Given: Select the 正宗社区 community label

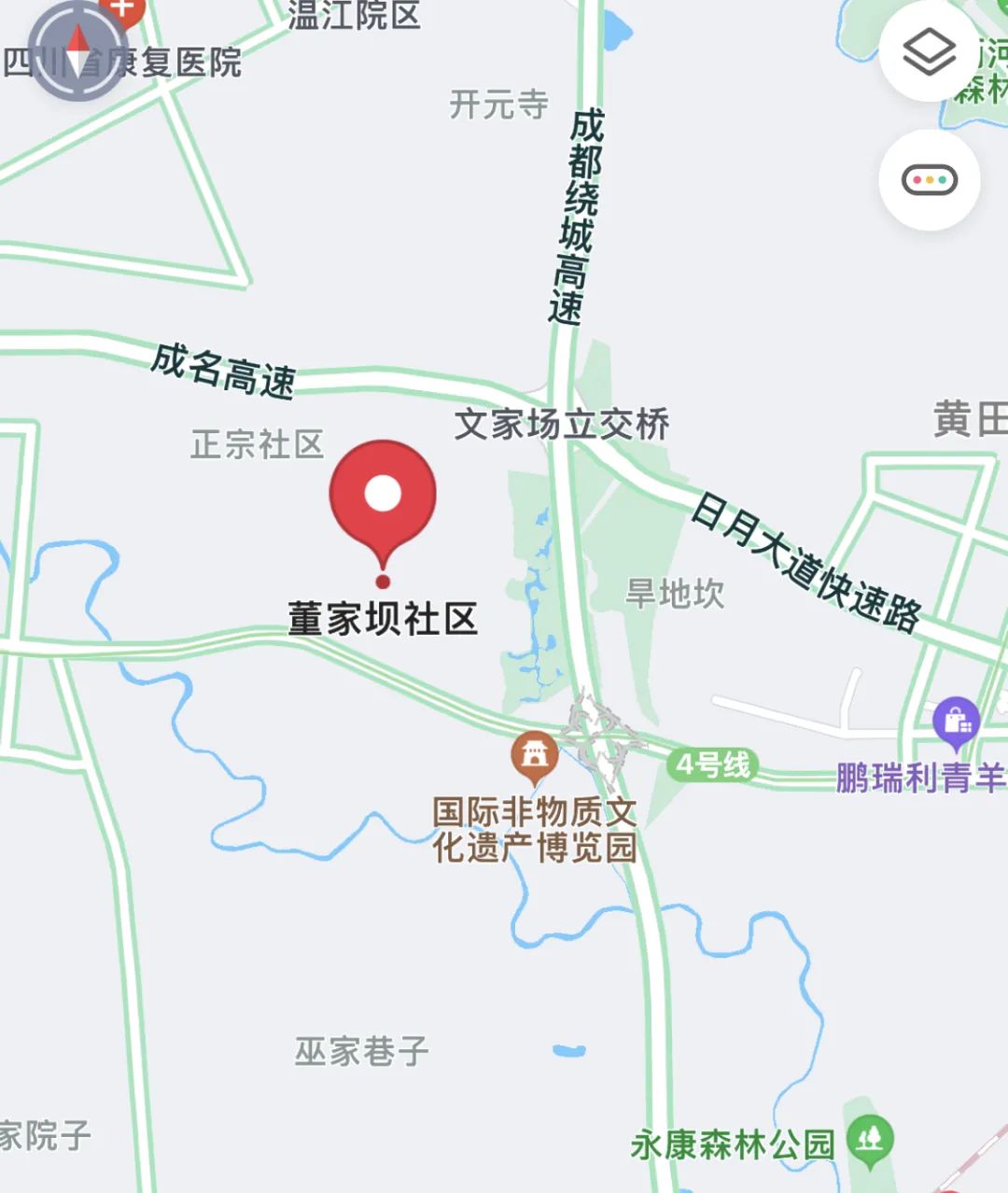Looking at the screenshot, I should click(x=258, y=441).
